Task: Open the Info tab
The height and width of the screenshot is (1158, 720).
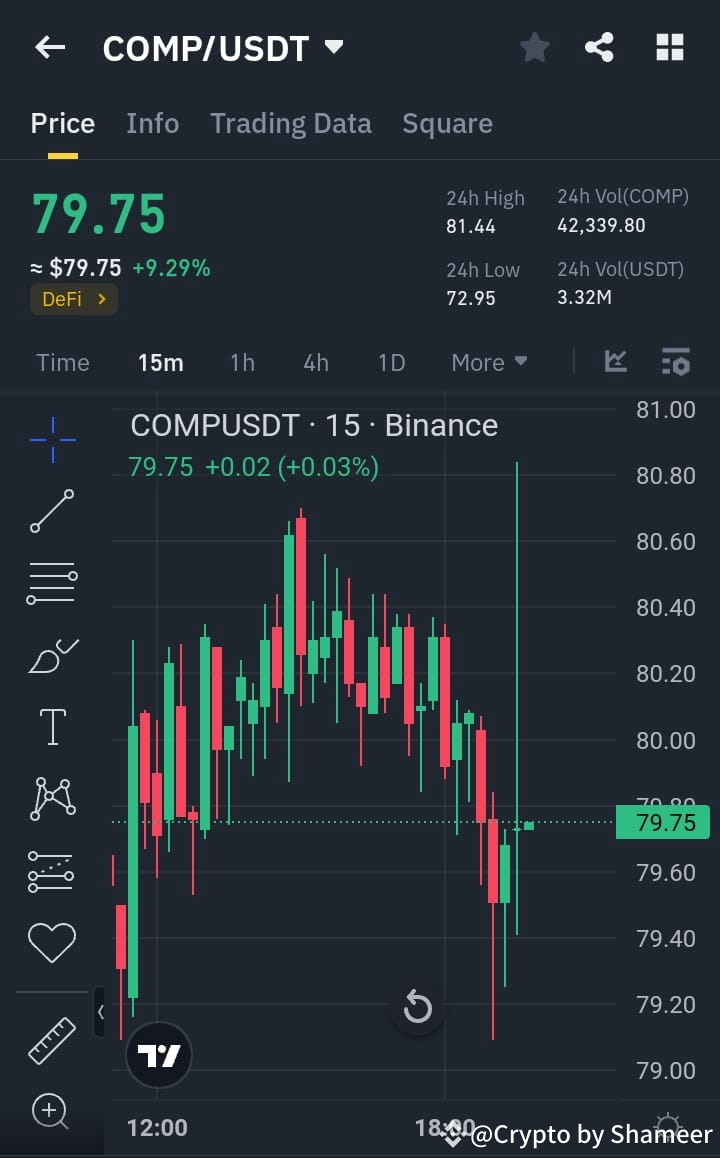Action: click(x=152, y=122)
